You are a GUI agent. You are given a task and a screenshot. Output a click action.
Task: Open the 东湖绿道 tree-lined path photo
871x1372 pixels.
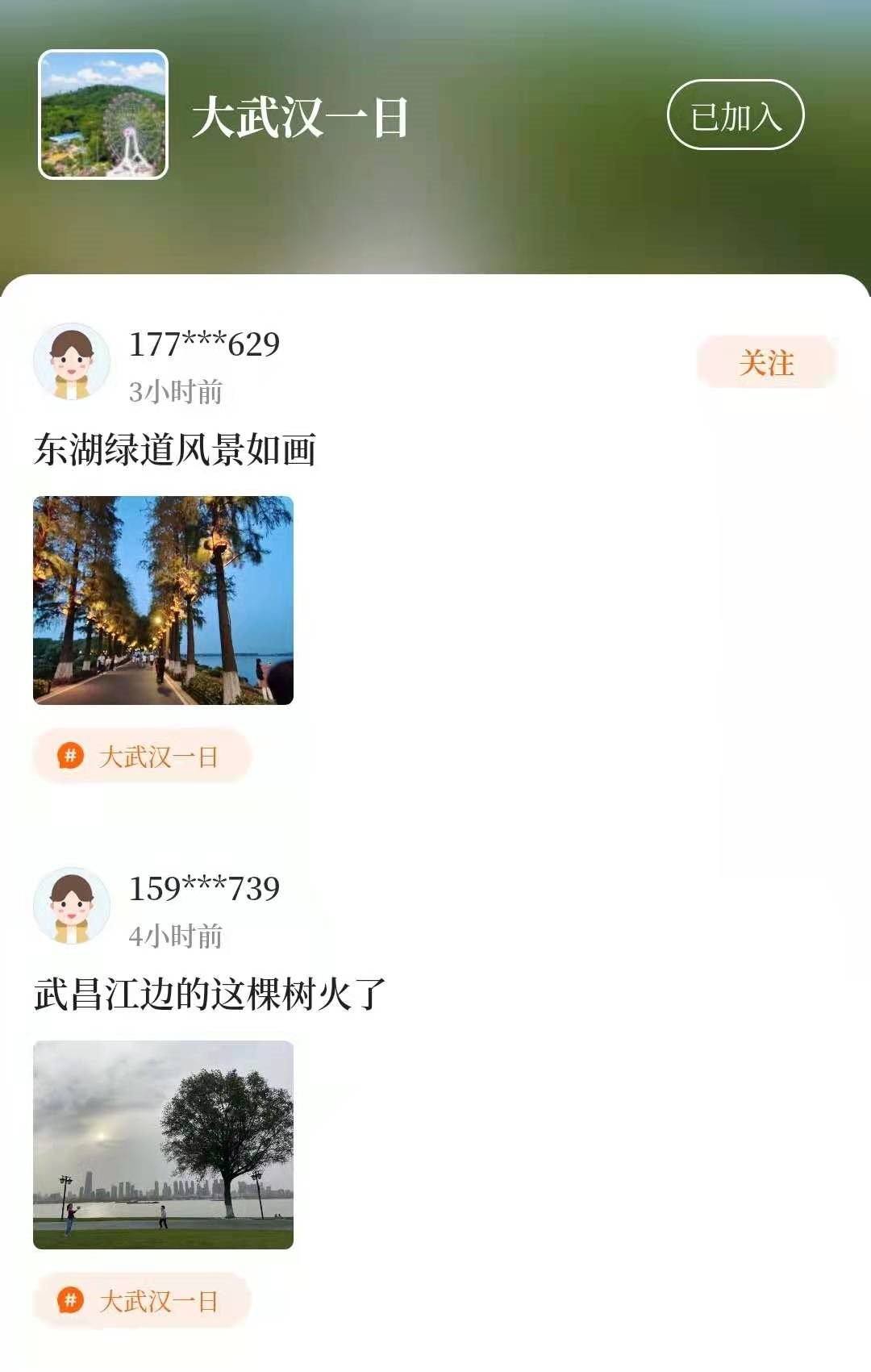click(x=163, y=600)
